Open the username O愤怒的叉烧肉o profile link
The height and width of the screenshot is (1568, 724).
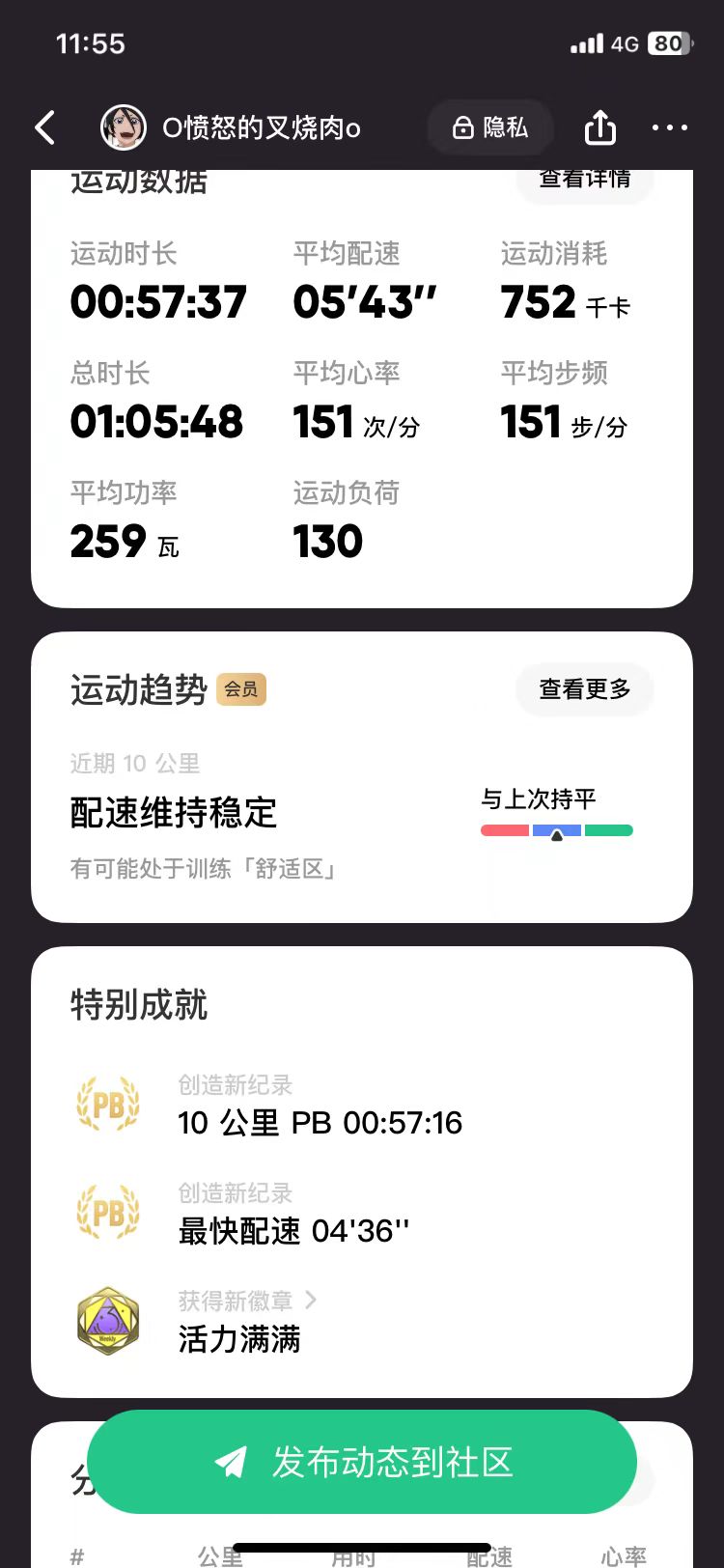[x=261, y=126]
